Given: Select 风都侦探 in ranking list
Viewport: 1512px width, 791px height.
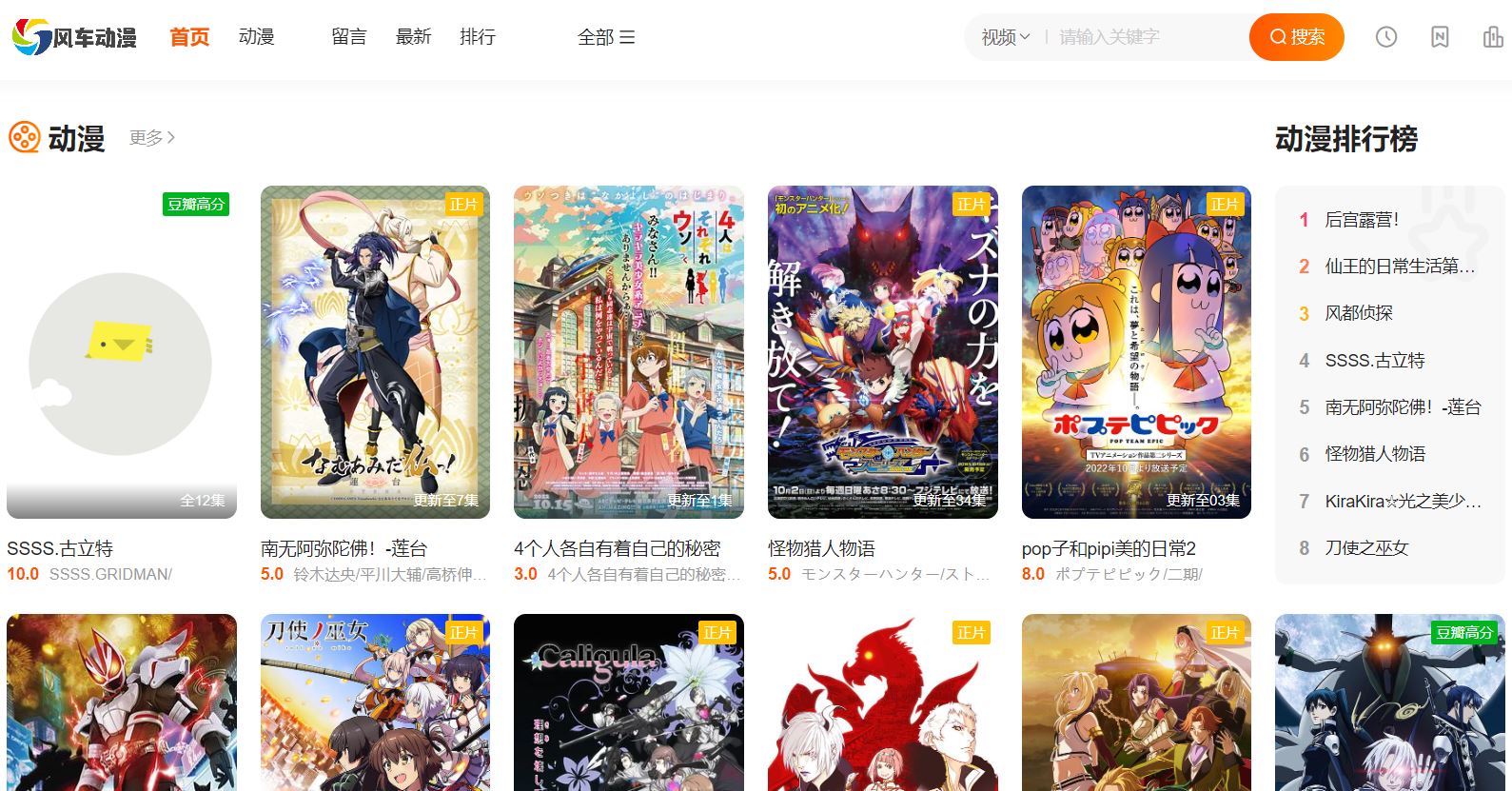Looking at the screenshot, I should (1358, 313).
